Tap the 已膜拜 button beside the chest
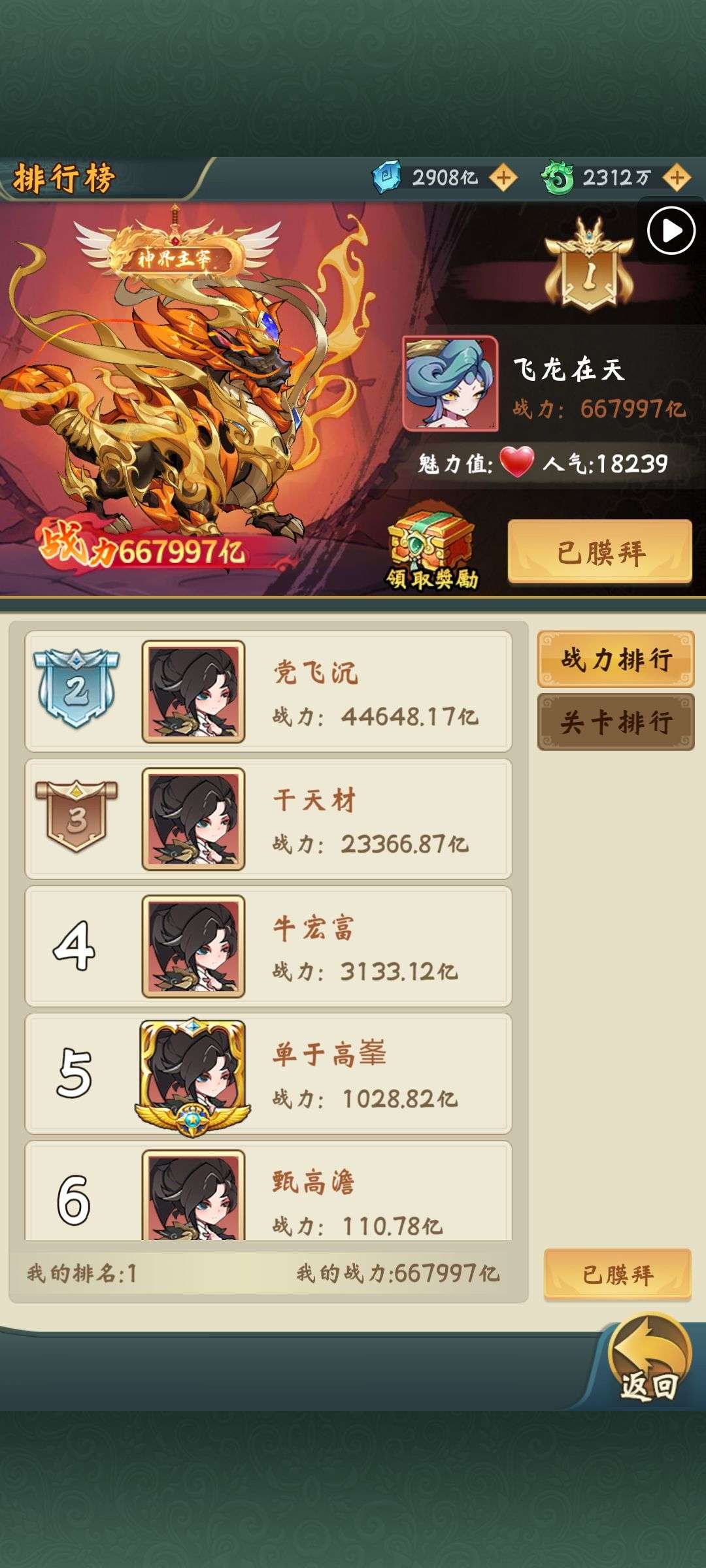 point(599,552)
